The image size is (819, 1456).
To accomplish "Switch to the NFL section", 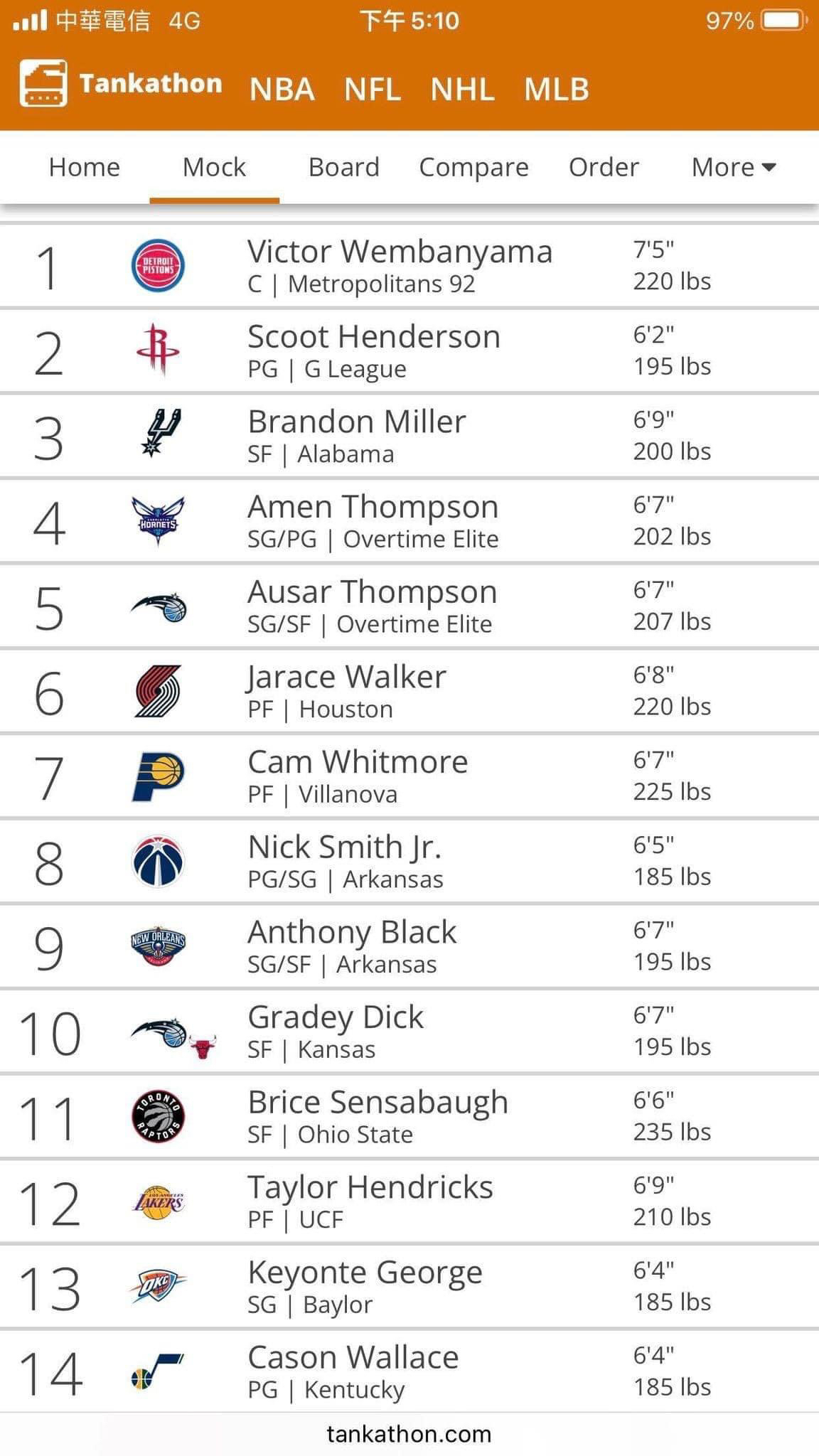I will pos(373,90).
